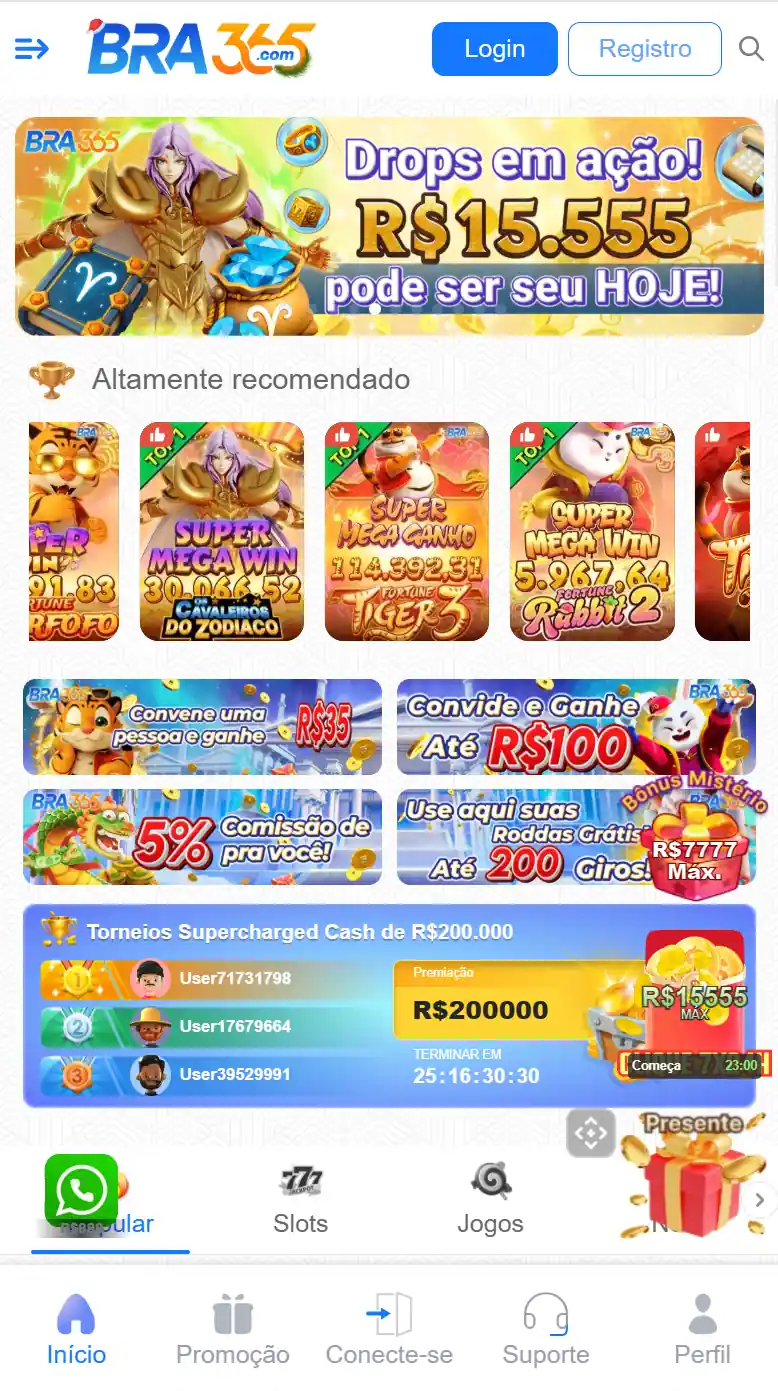Open the side menu drawer
This screenshot has width=778, height=1391.
(32, 48)
